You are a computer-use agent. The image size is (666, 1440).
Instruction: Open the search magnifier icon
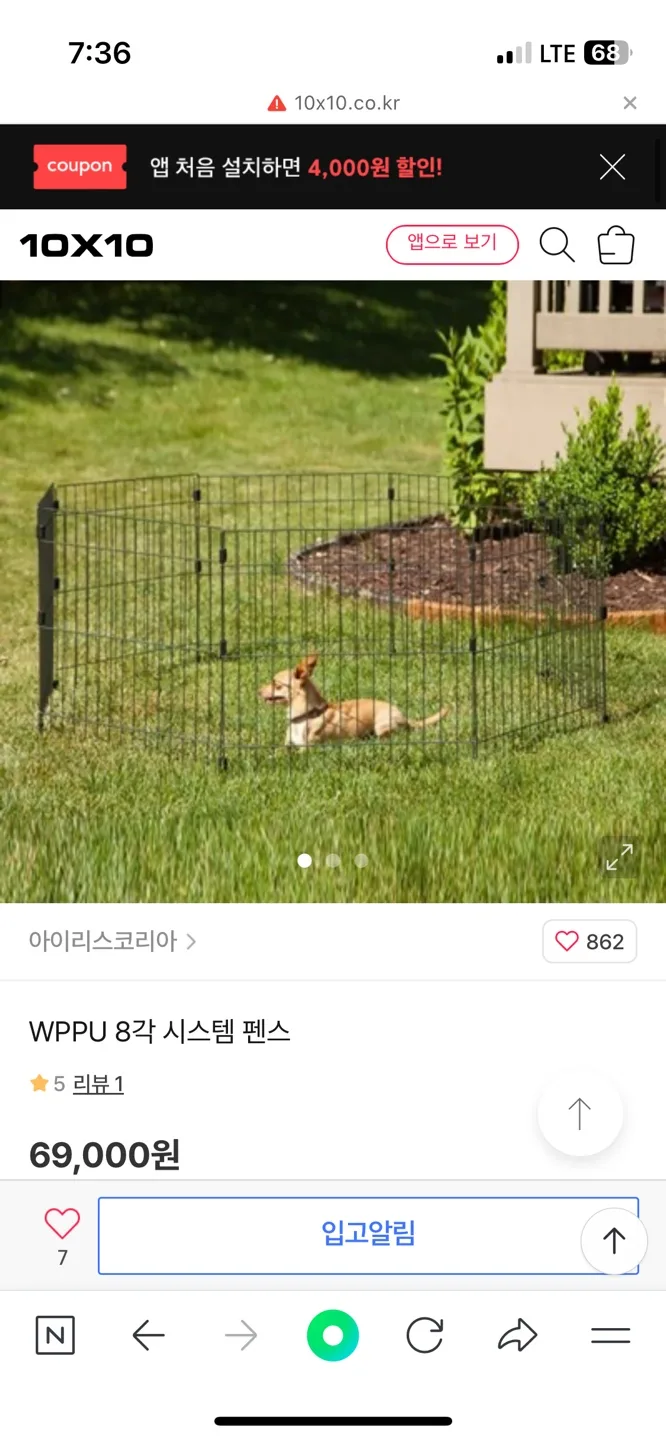556,244
